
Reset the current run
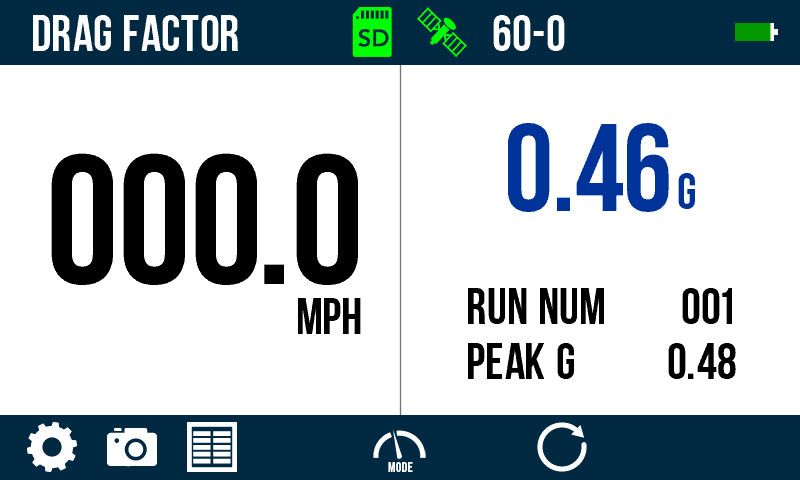click(562, 447)
